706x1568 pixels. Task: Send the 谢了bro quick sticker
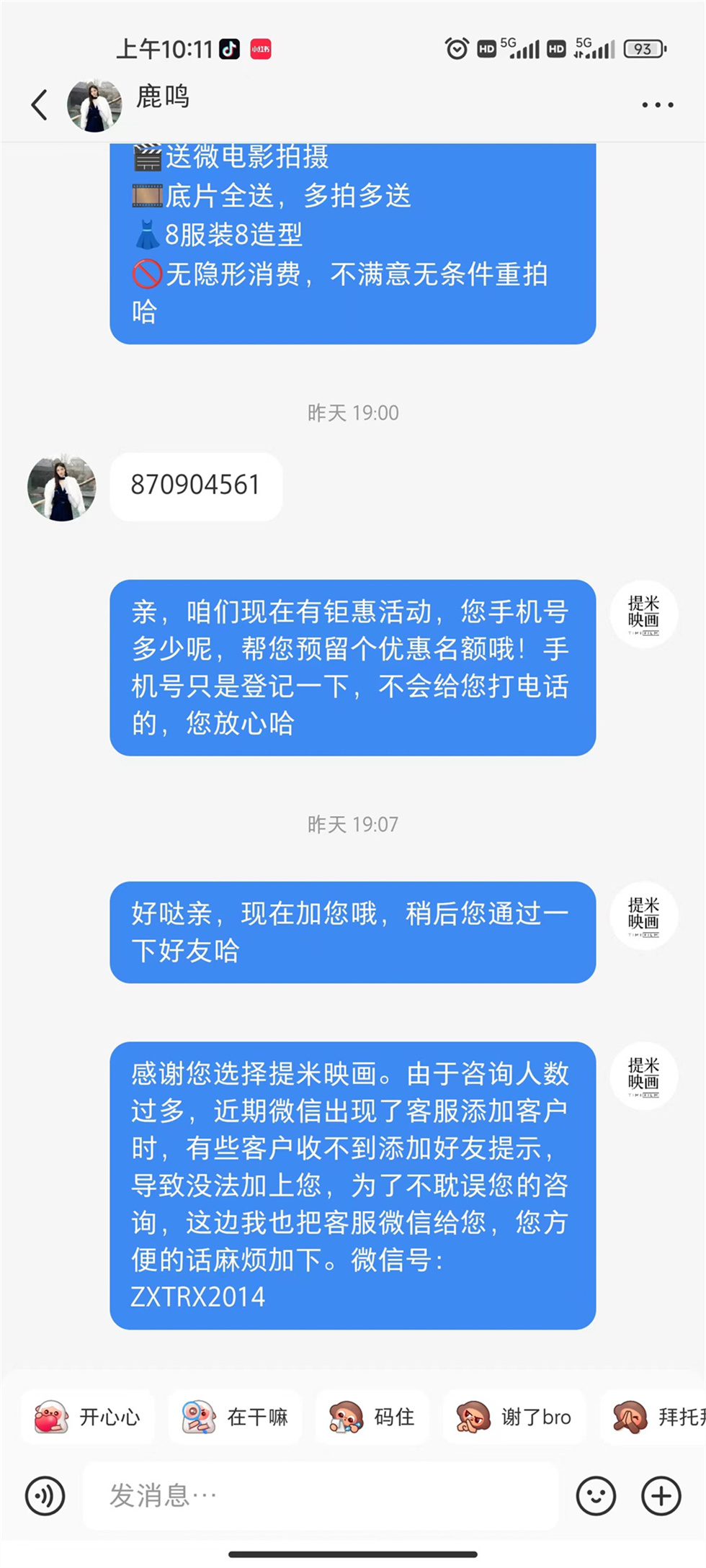[x=514, y=1417]
